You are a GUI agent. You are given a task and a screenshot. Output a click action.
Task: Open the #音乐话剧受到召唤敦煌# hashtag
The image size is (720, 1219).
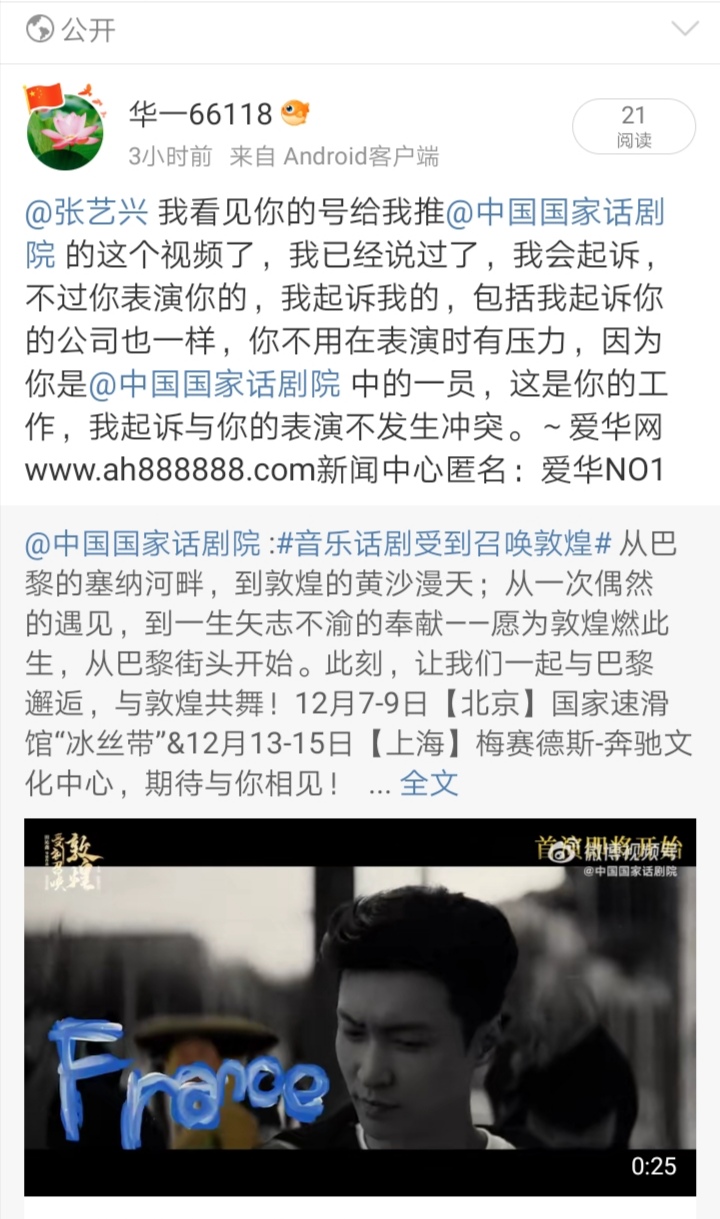443,545
